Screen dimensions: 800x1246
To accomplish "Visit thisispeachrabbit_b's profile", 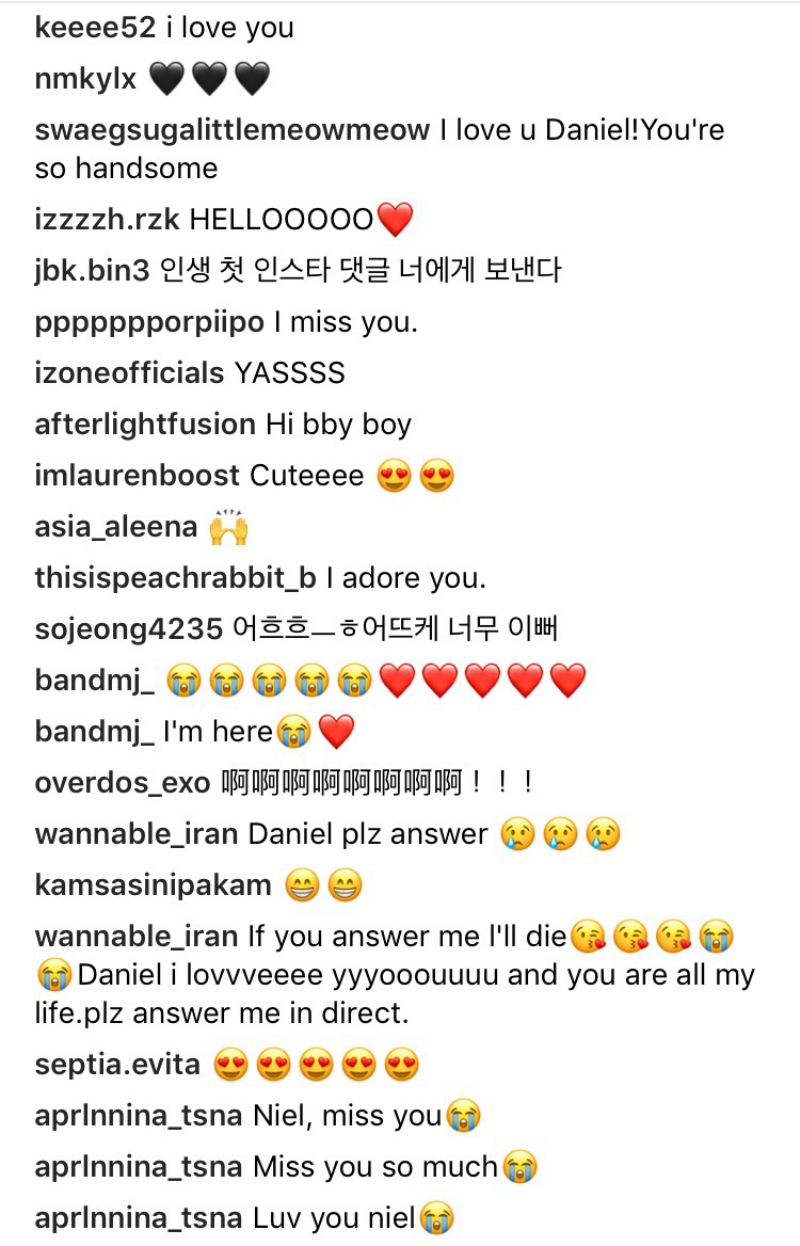I will tap(175, 578).
